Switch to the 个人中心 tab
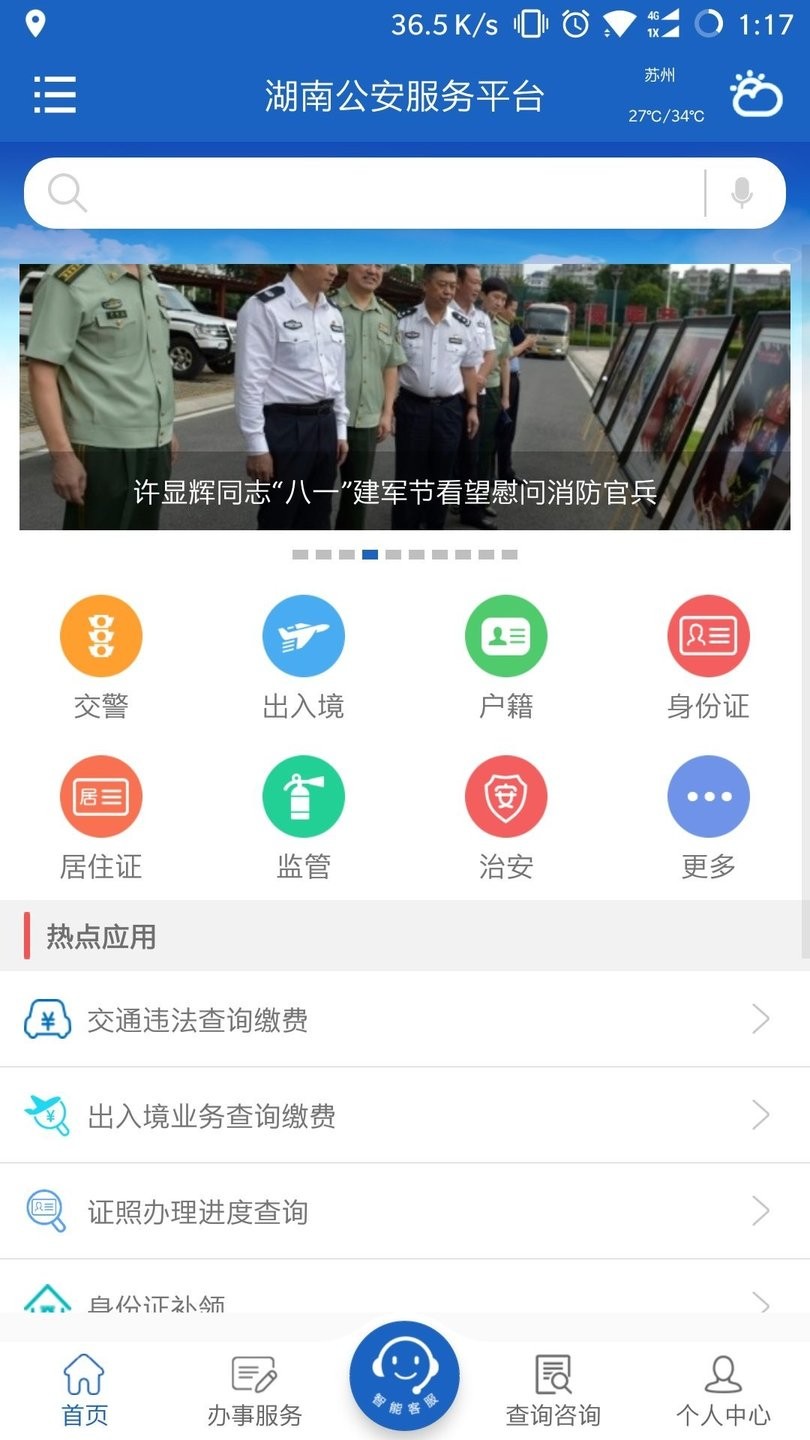810x1440 pixels. pyautogui.click(x=723, y=1388)
